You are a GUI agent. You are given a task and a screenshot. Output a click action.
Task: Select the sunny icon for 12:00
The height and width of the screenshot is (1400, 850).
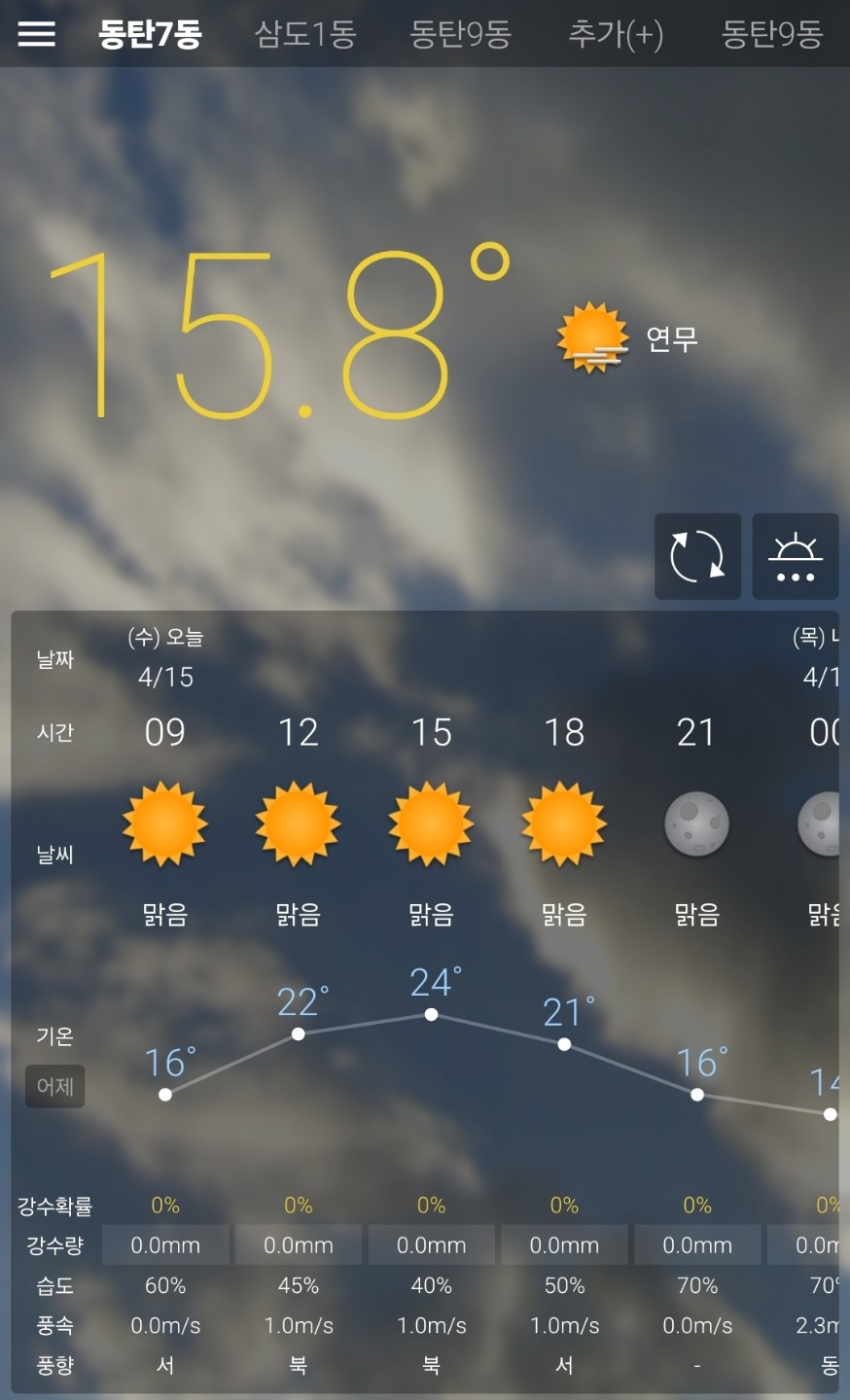pyautogui.click(x=298, y=824)
